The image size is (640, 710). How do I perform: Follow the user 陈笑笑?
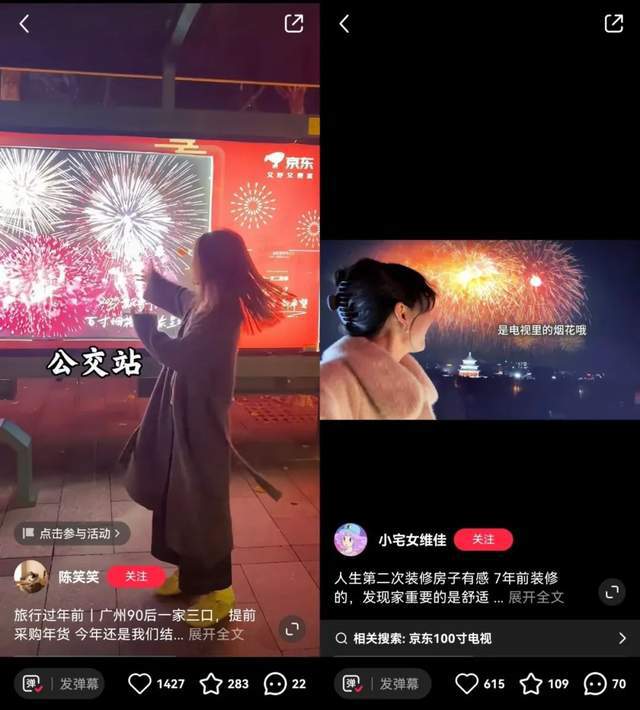[x=136, y=576]
